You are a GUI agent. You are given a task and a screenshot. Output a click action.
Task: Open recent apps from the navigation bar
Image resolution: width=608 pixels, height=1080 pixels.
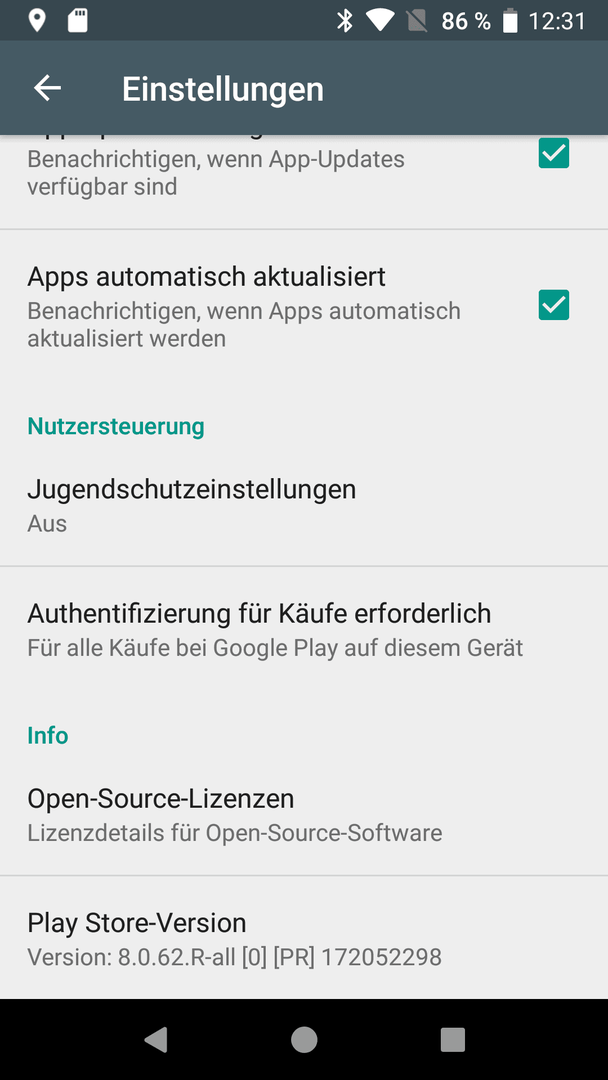[452, 1039]
